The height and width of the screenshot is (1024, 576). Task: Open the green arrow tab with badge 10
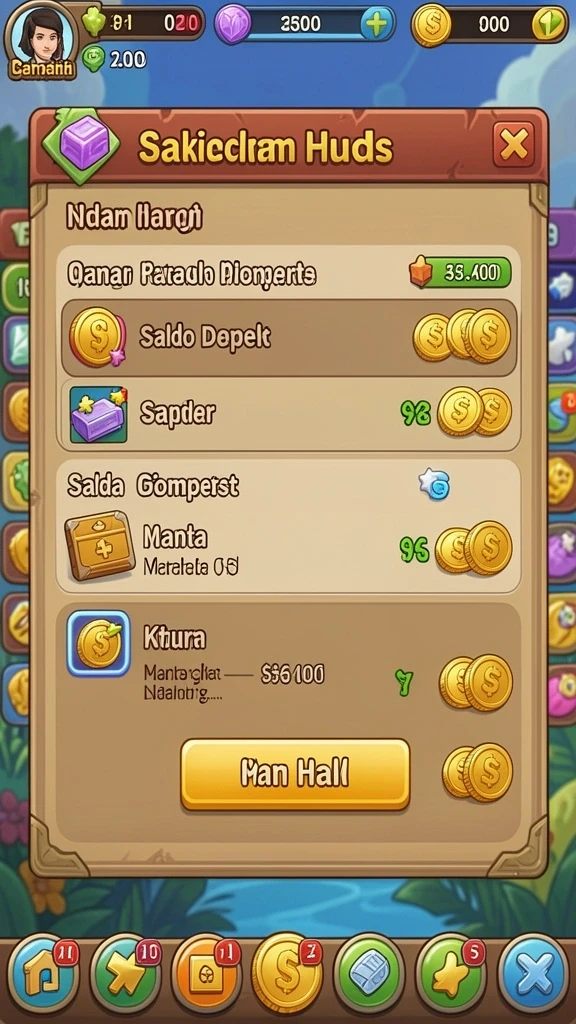125,972
